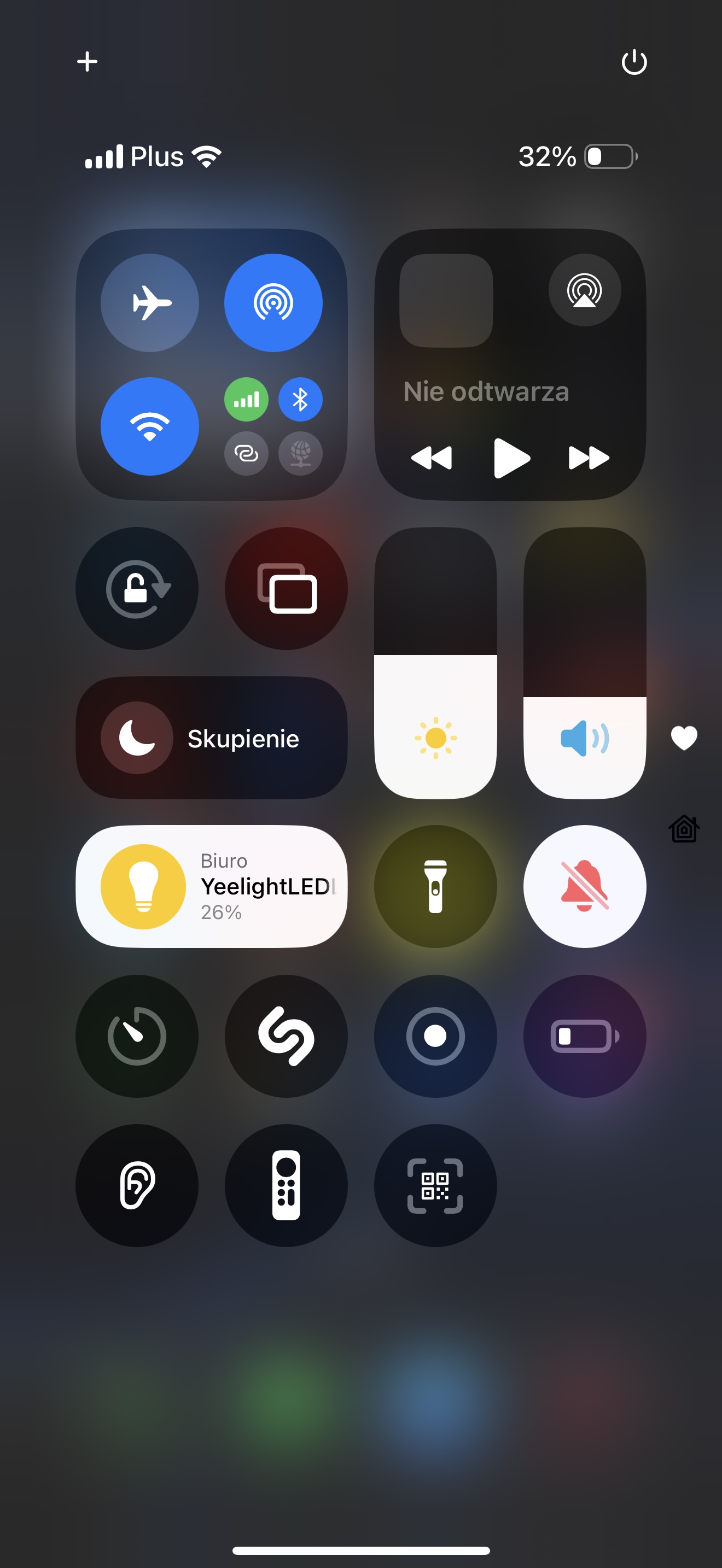Start playback with the play button
Image resolution: width=722 pixels, height=1568 pixels.
tap(511, 458)
